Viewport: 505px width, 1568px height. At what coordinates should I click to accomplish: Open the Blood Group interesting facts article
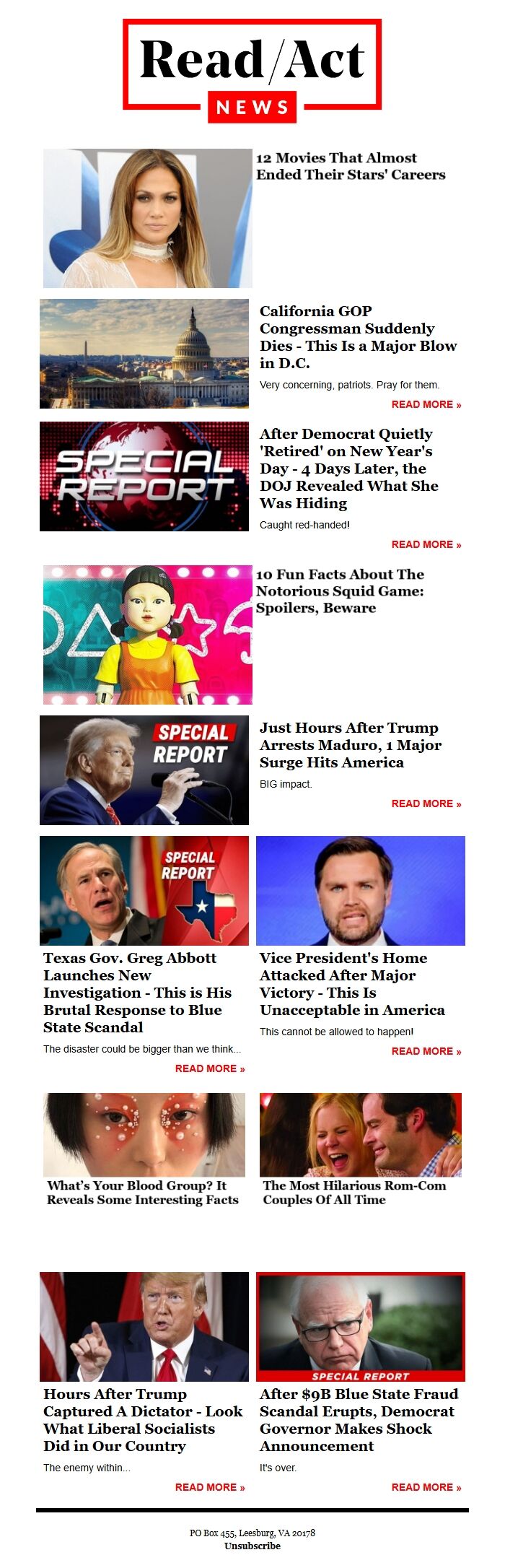pos(143,1193)
